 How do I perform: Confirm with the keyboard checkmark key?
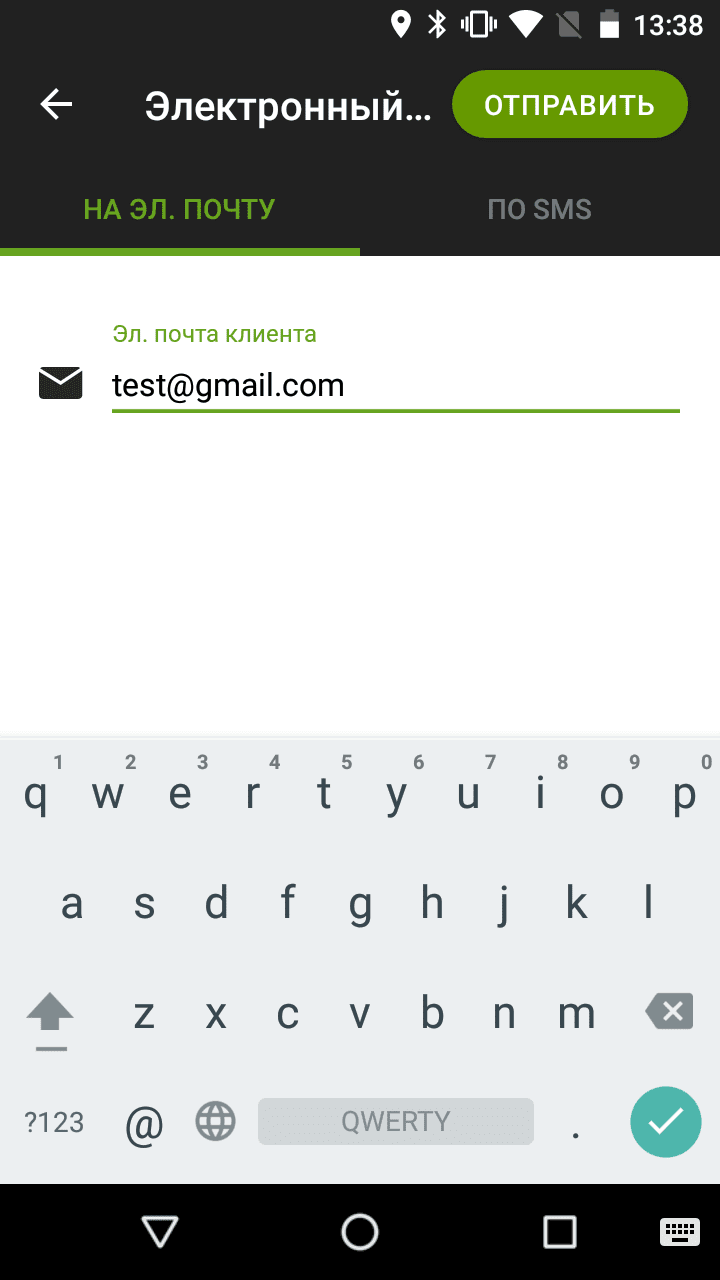click(665, 1121)
